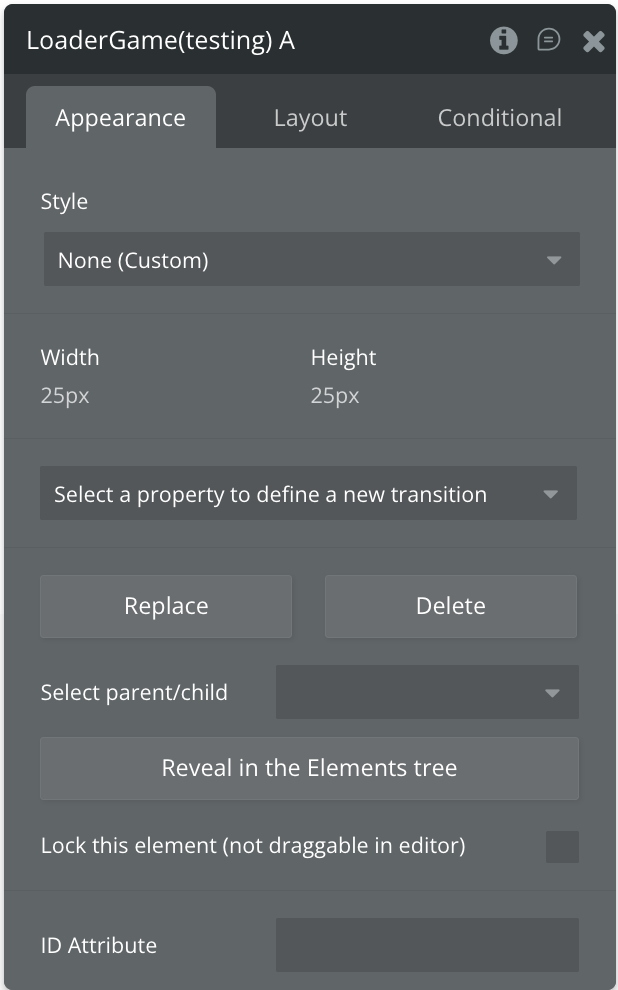
Task: Switch to the Layout tab
Action: [310, 118]
